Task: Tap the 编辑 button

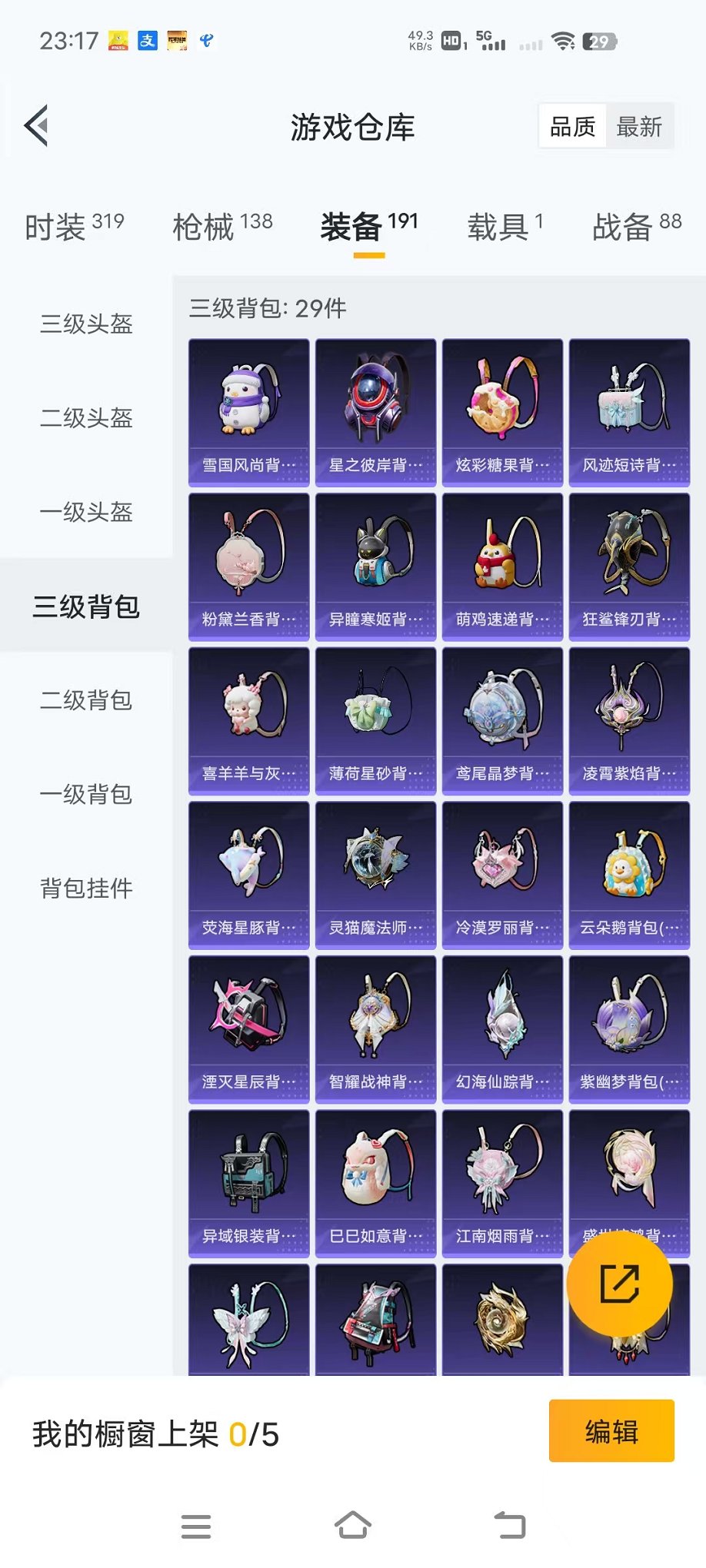Action: pyautogui.click(x=611, y=1430)
